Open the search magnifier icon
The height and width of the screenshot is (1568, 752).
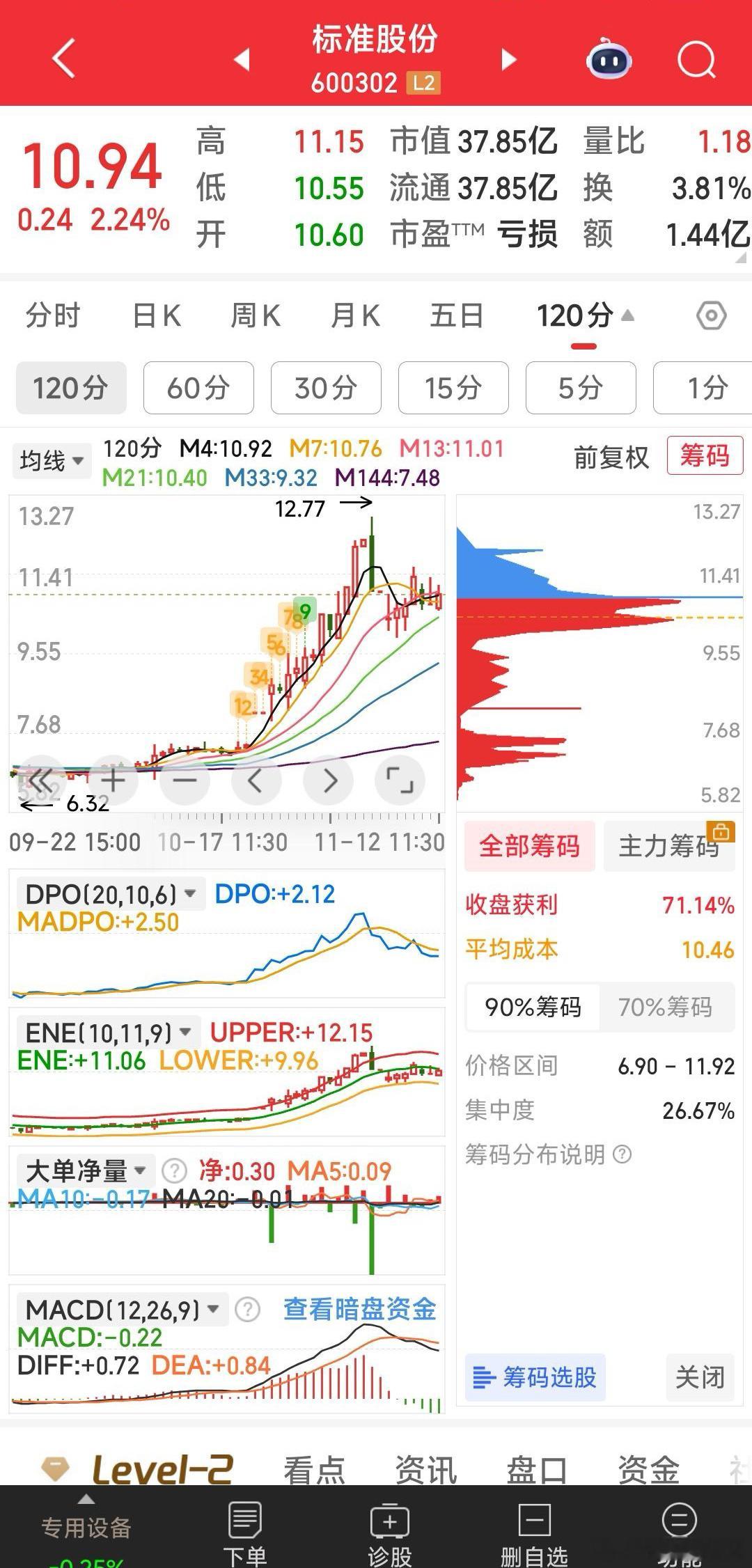click(x=696, y=60)
